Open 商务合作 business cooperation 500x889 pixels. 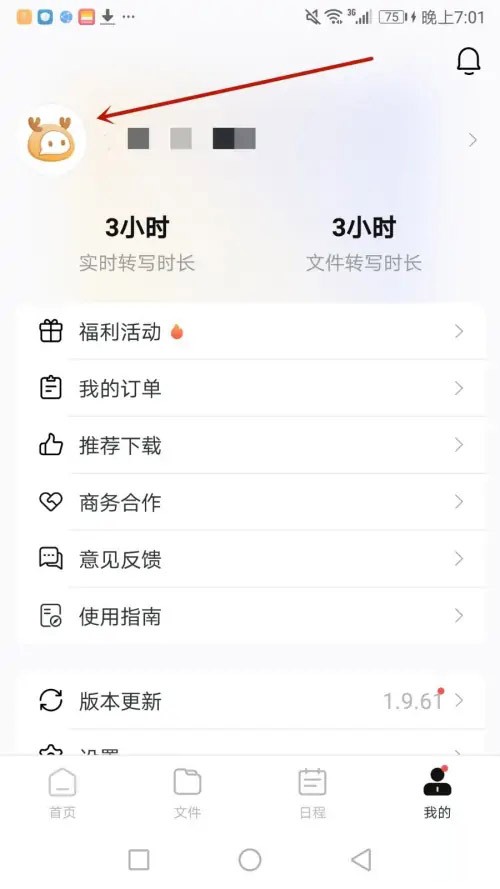pos(250,502)
